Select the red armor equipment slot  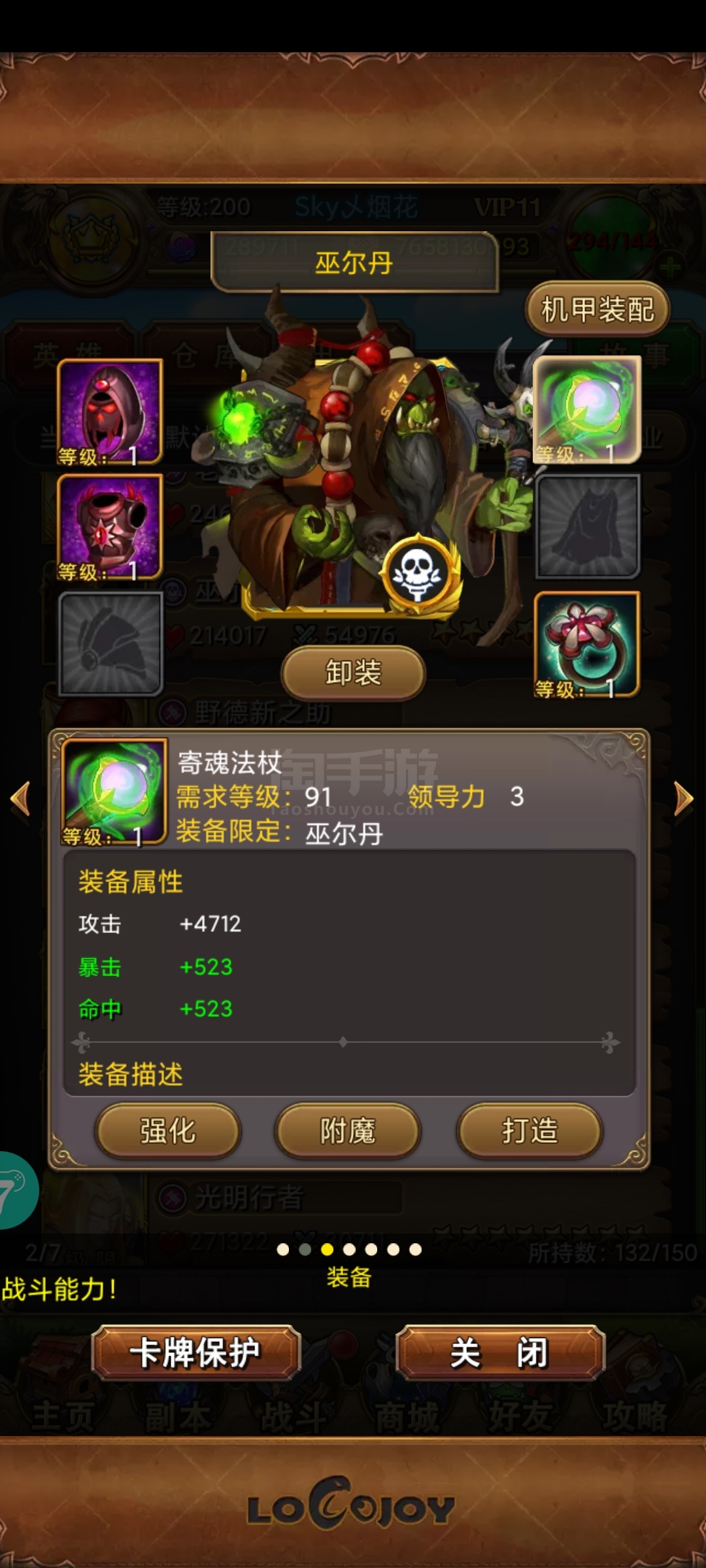(110, 527)
